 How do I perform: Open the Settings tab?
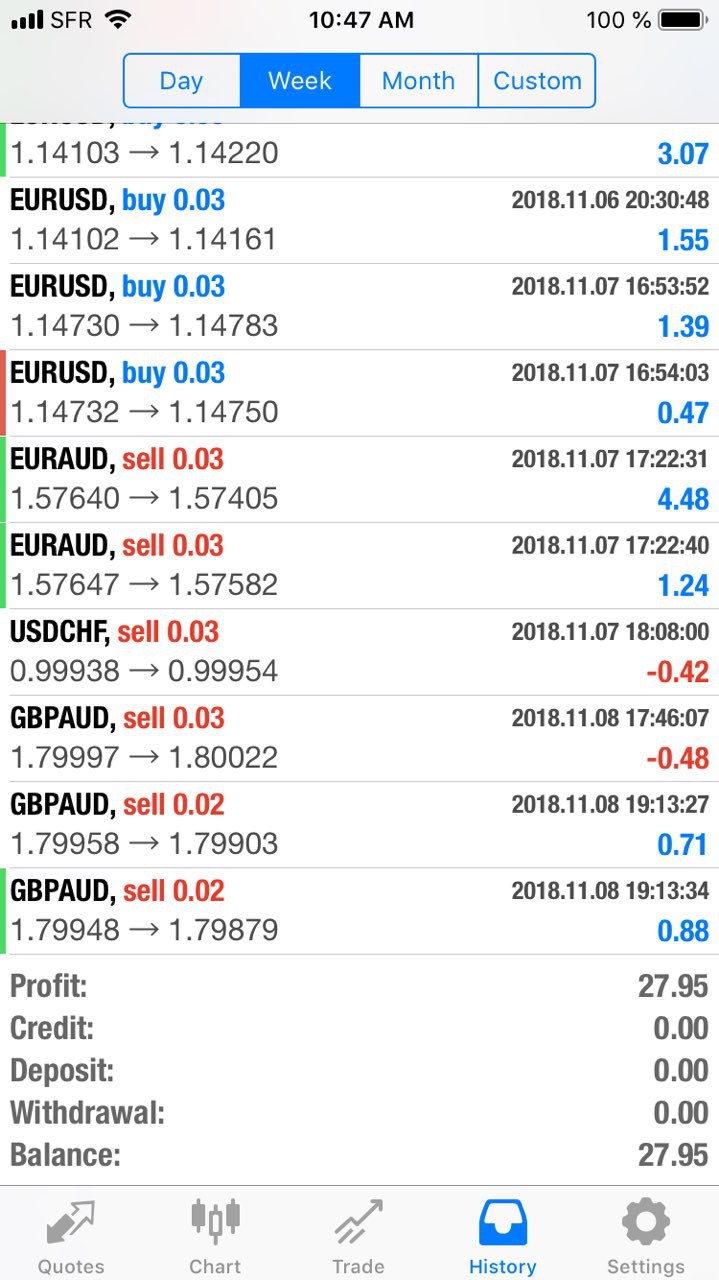tap(646, 1237)
